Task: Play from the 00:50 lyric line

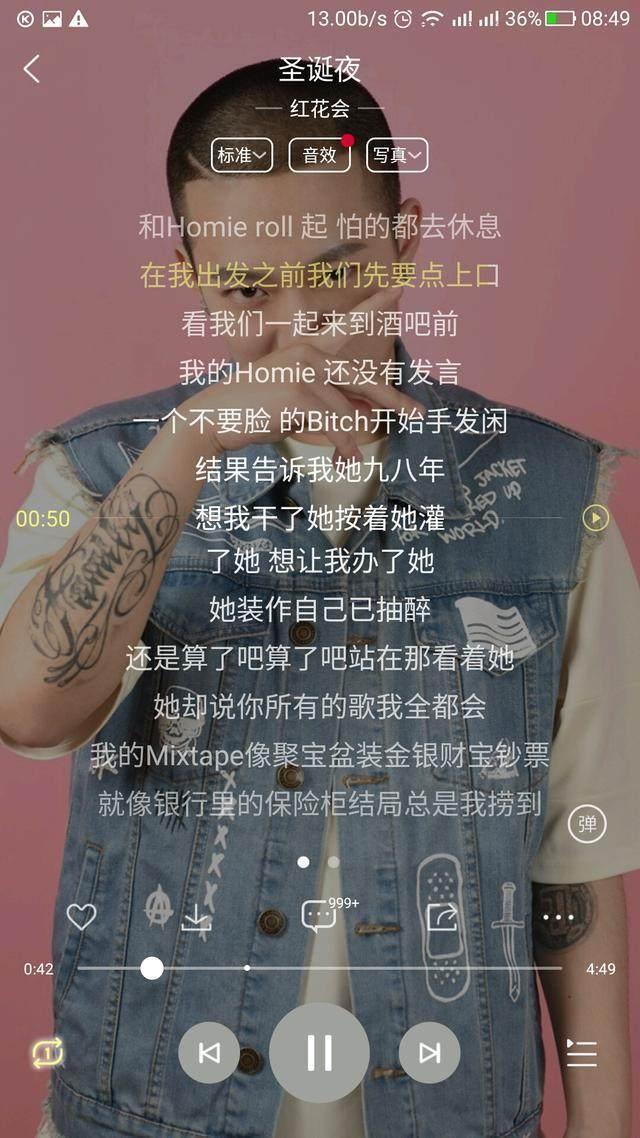Action: tap(595, 517)
